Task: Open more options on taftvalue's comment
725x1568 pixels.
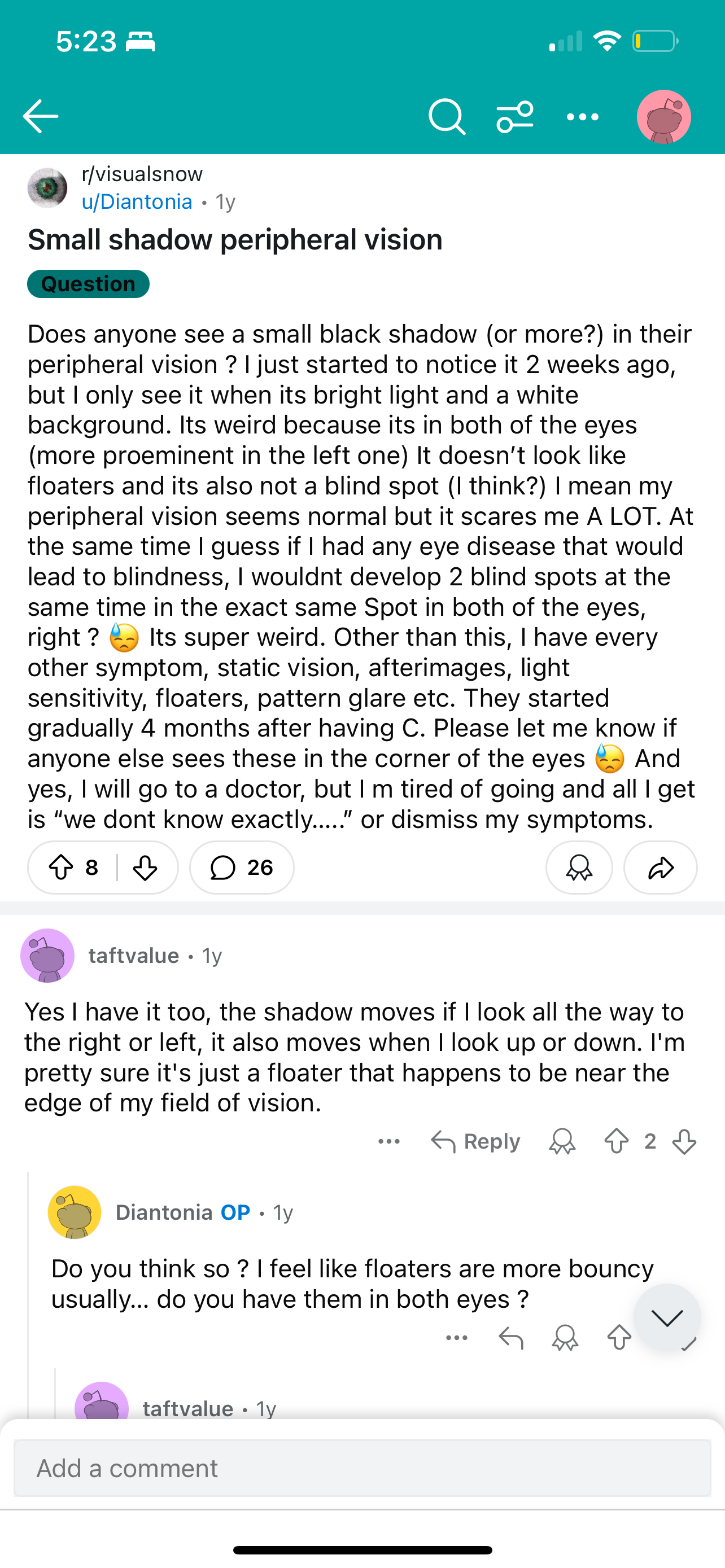Action: pyautogui.click(x=389, y=1141)
